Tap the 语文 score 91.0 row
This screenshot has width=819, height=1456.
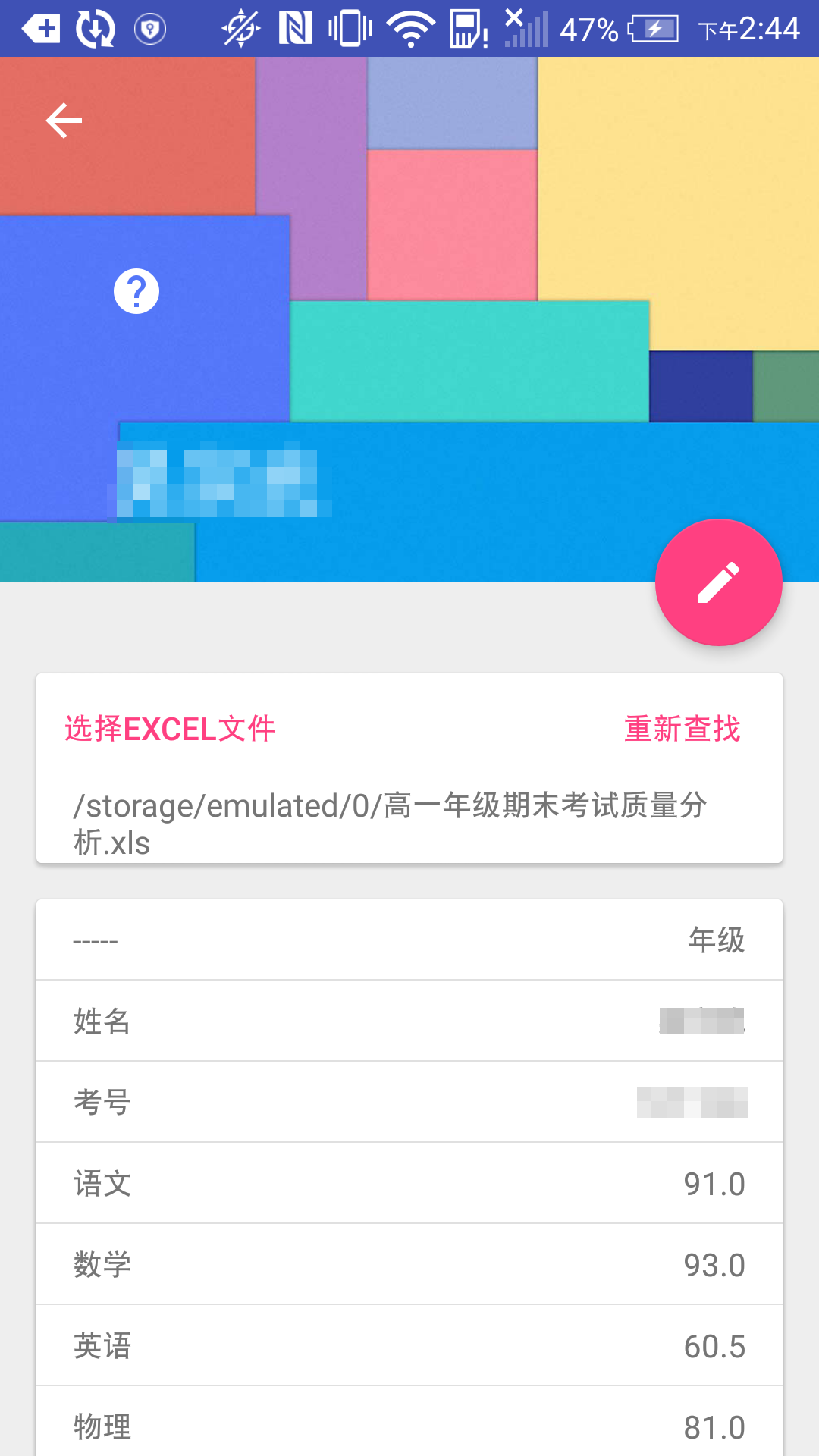(x=409, y=1183)
